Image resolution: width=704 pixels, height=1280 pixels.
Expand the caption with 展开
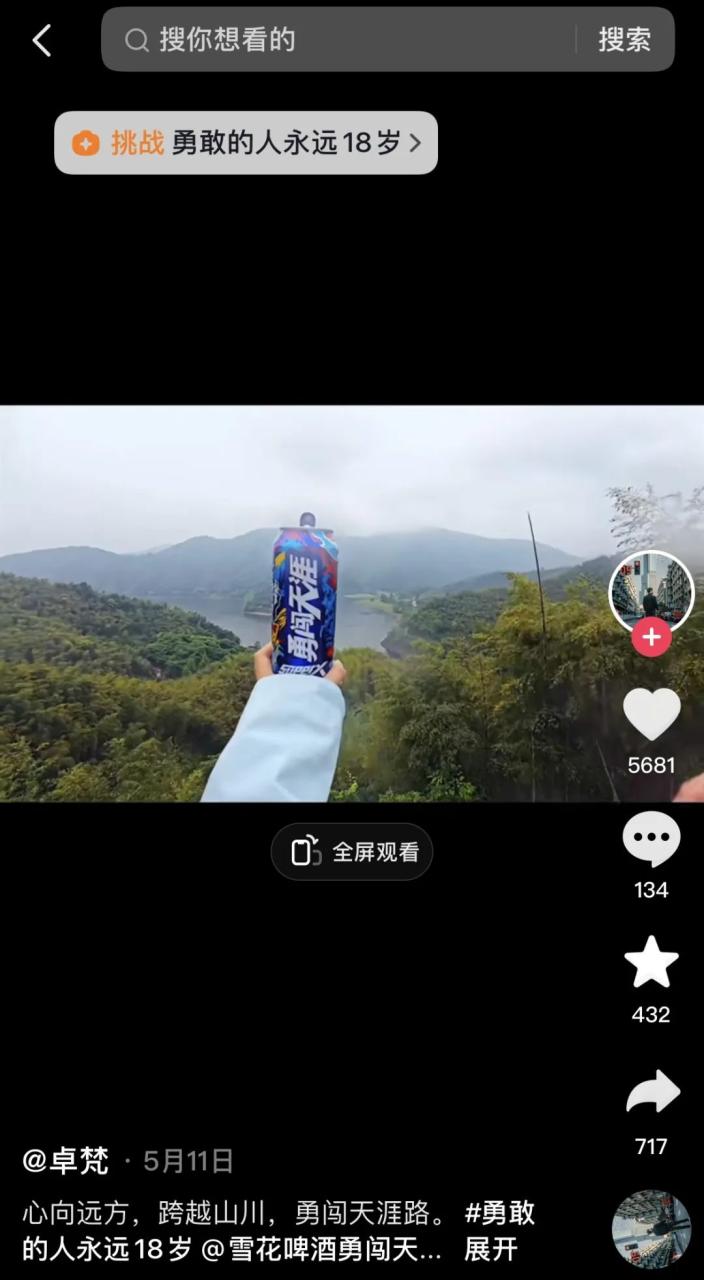pos(490,1249)
